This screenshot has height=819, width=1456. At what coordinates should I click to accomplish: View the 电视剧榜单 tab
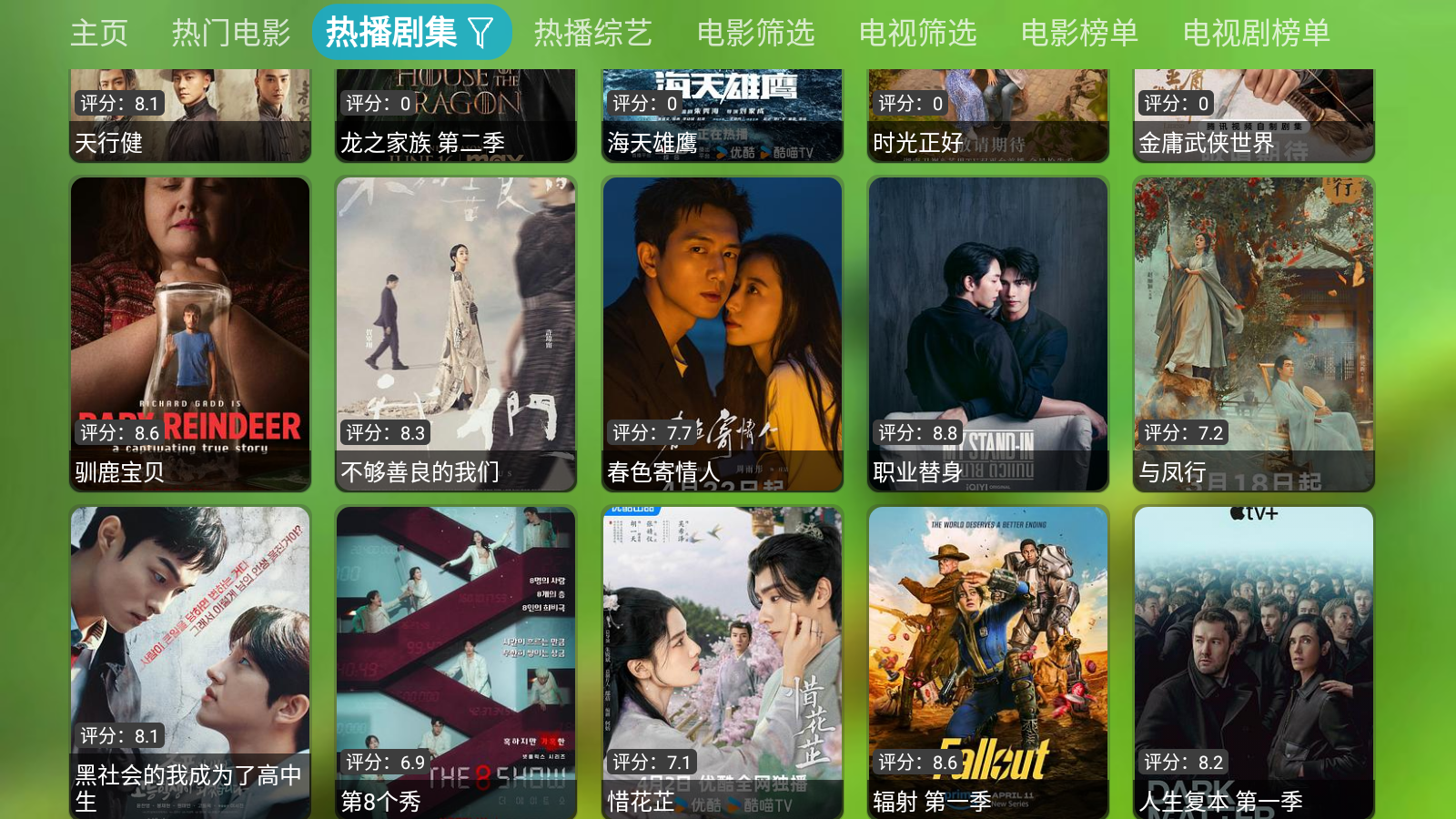(x=1256, y=33)
